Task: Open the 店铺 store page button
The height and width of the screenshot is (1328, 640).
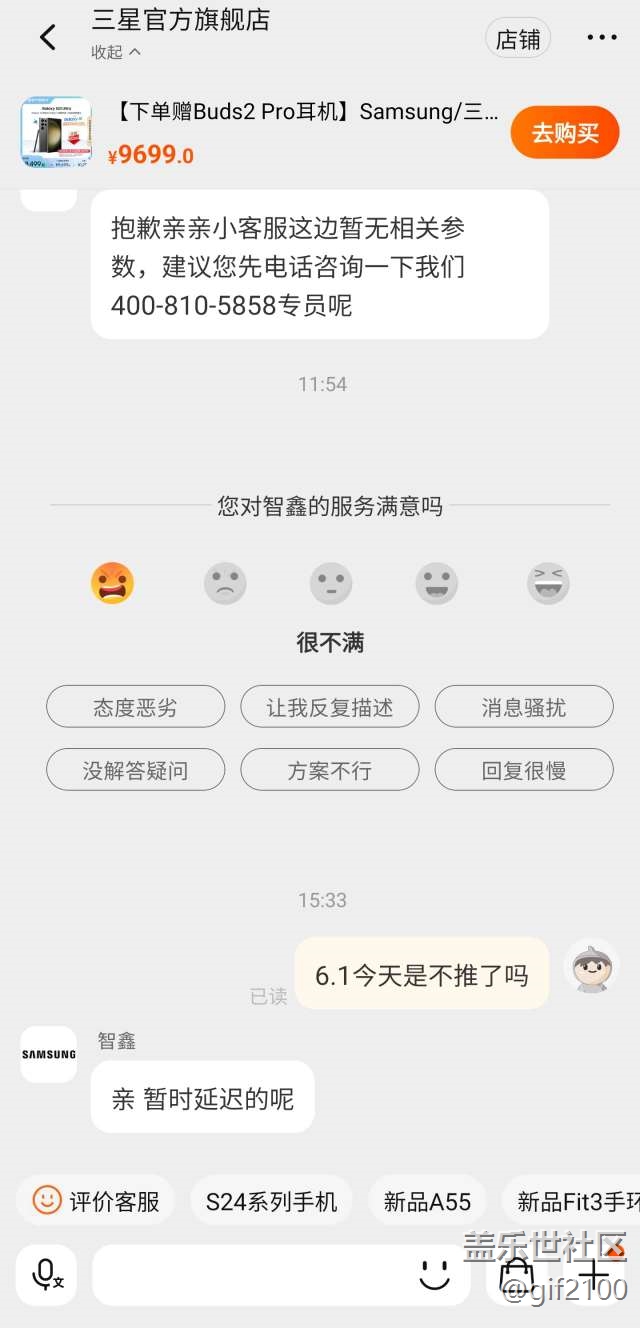Action: 518,39
